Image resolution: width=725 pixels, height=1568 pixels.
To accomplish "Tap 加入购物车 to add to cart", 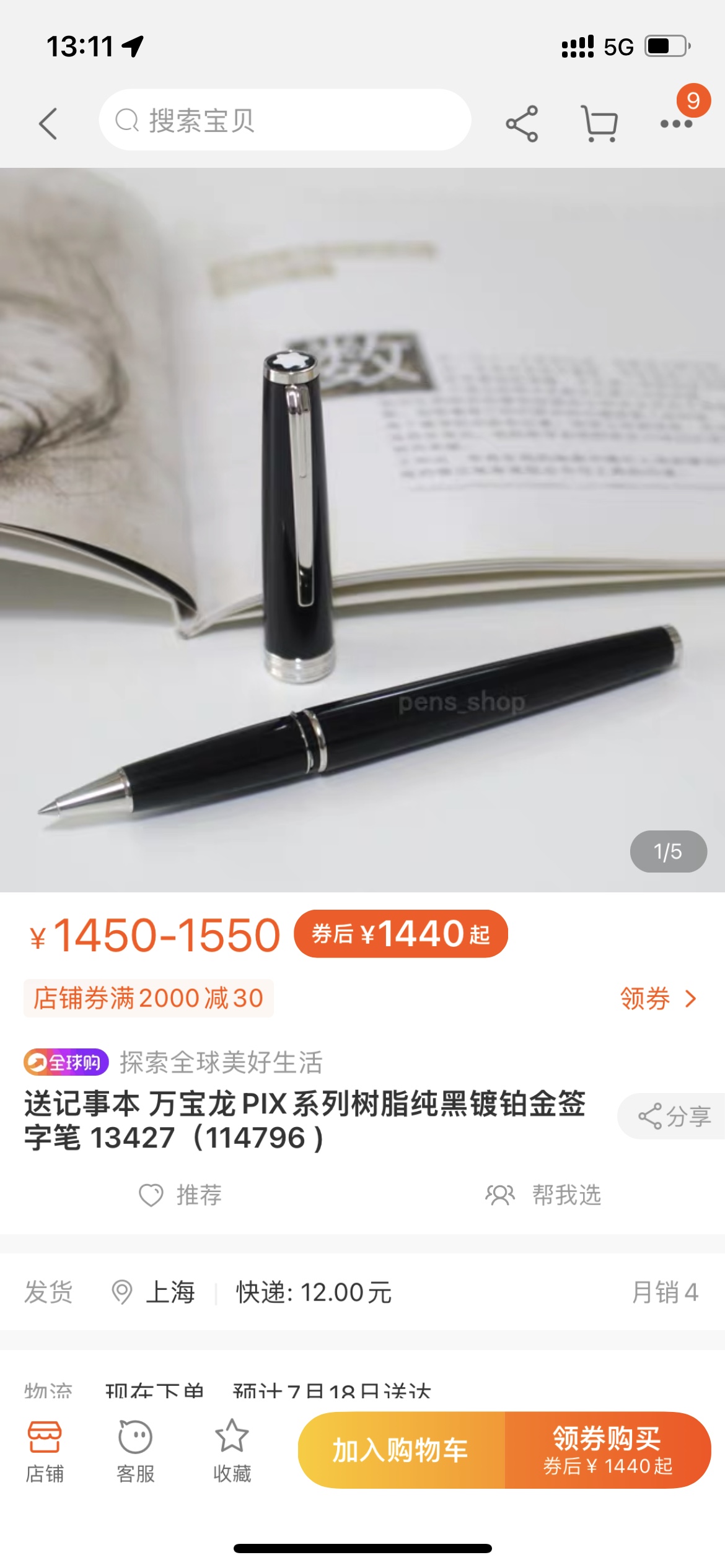I will (401, 1450).
